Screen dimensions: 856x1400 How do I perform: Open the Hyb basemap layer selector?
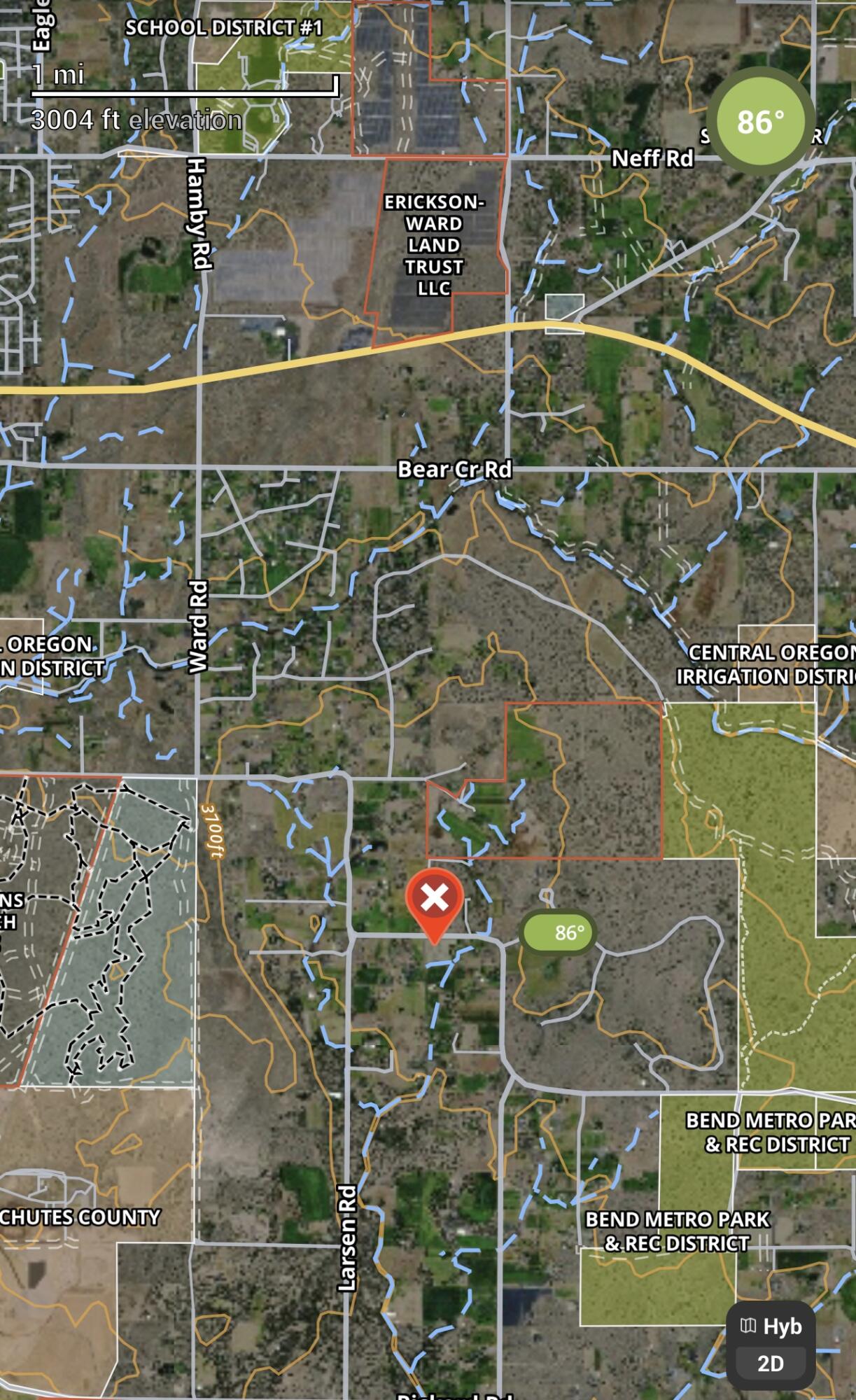[771, 1326]
